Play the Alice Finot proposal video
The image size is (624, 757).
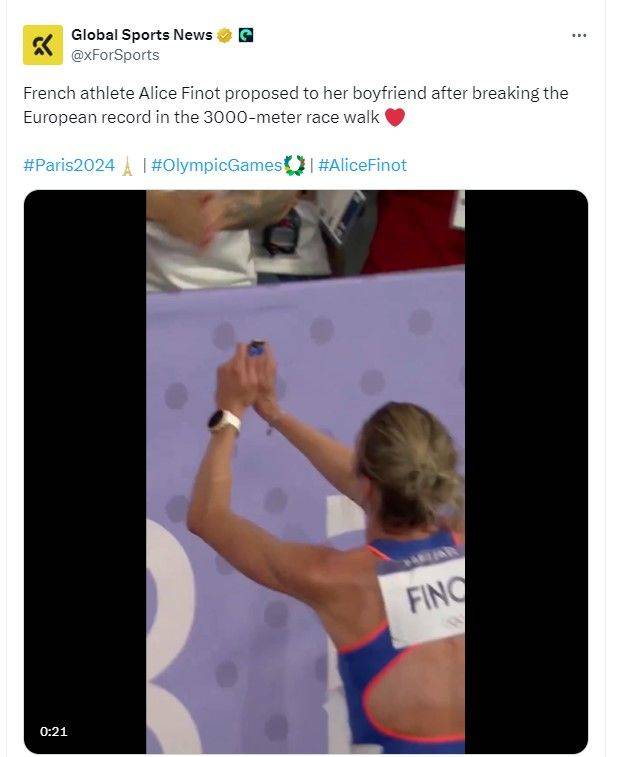coord(305,471)
